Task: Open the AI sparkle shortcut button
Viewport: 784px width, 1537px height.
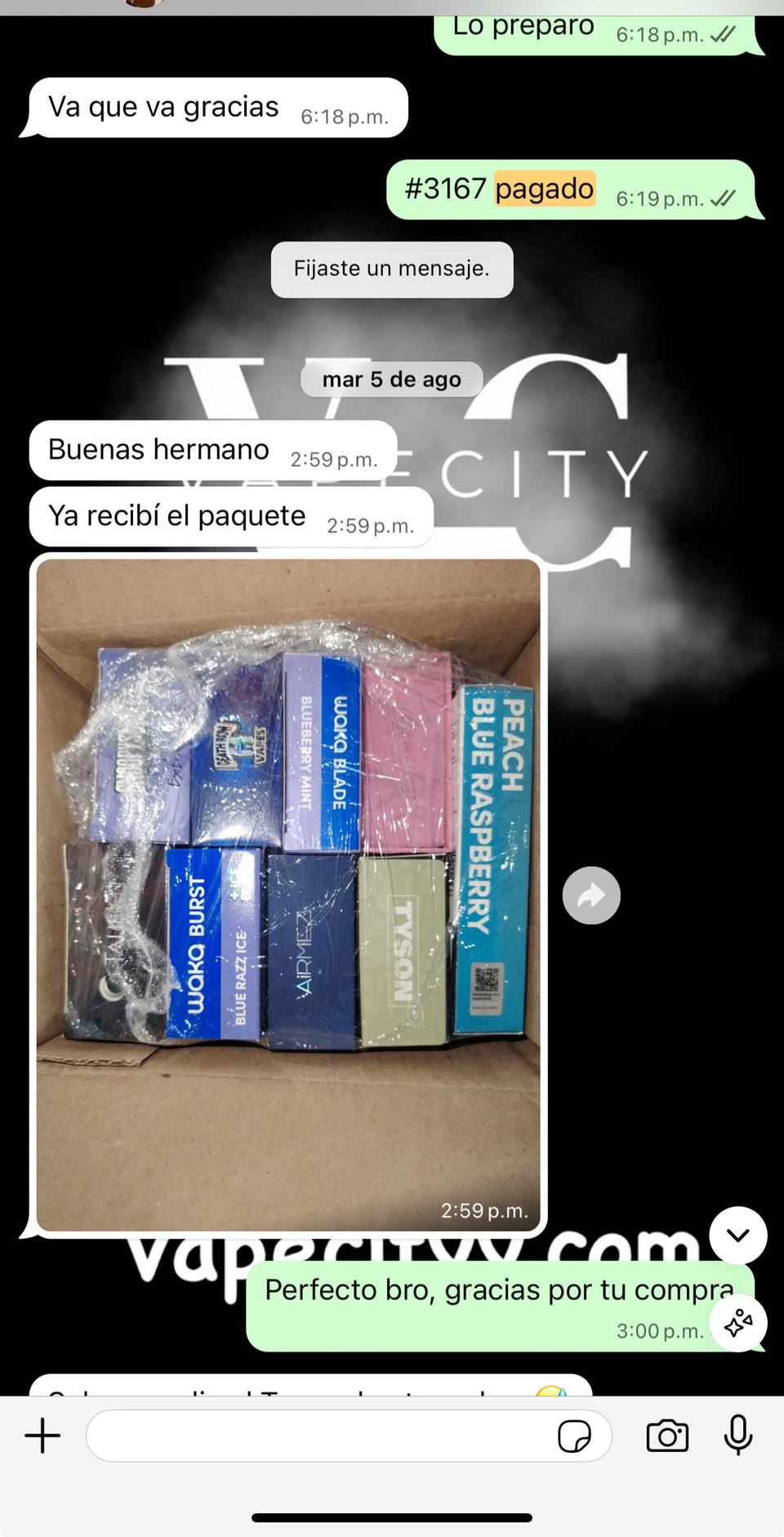Action: click(x=738, y=1323)
